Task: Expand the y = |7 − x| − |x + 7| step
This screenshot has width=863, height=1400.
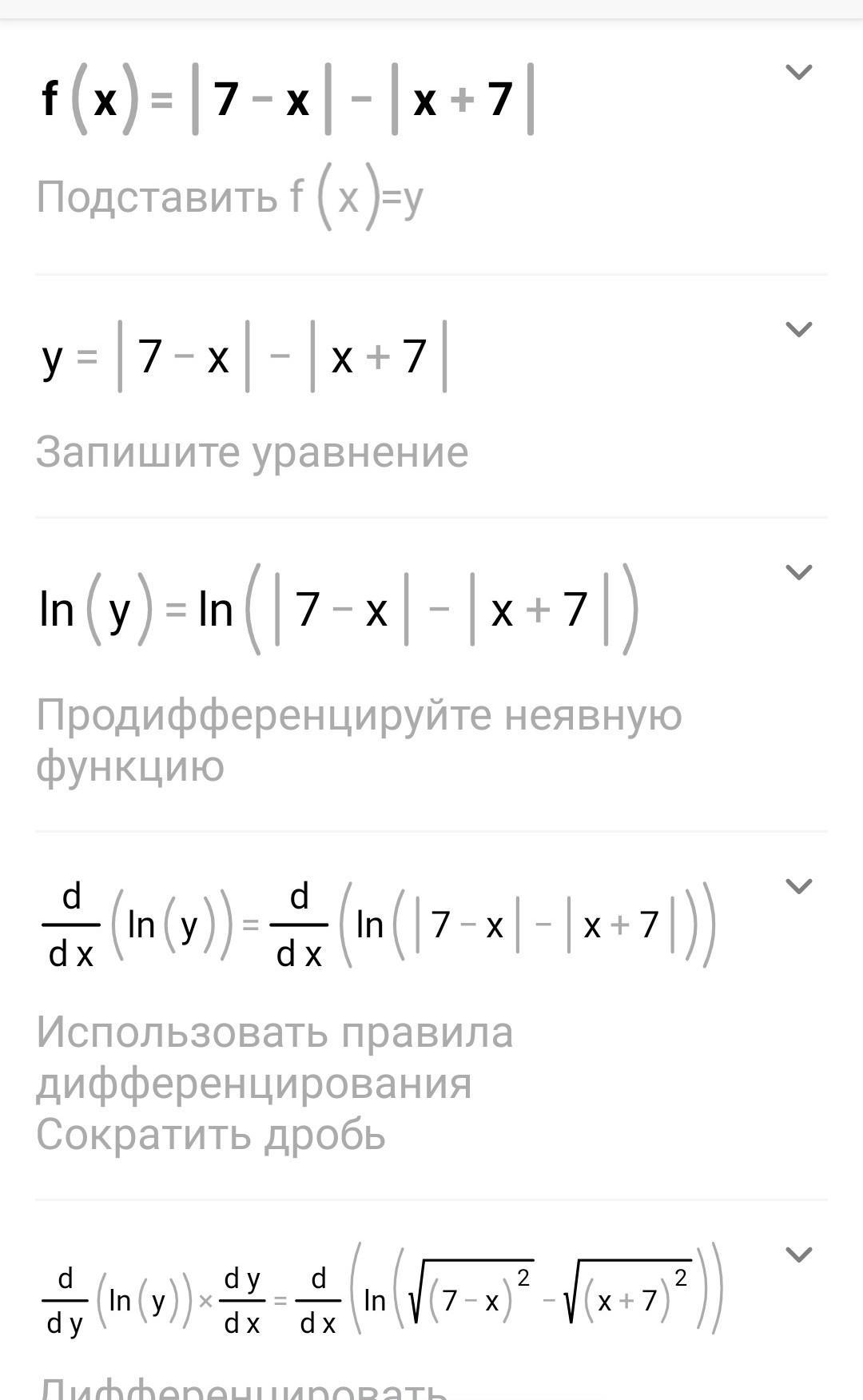Action: [x=799, y=329]
